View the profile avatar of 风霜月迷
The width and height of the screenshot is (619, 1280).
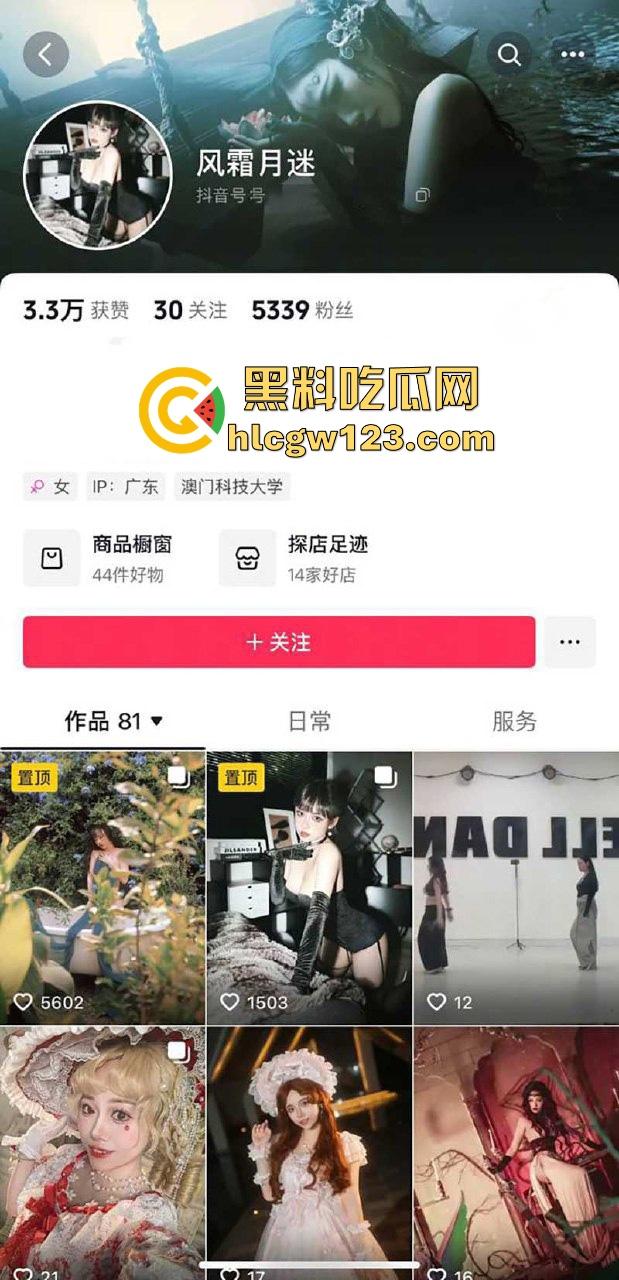98,173
